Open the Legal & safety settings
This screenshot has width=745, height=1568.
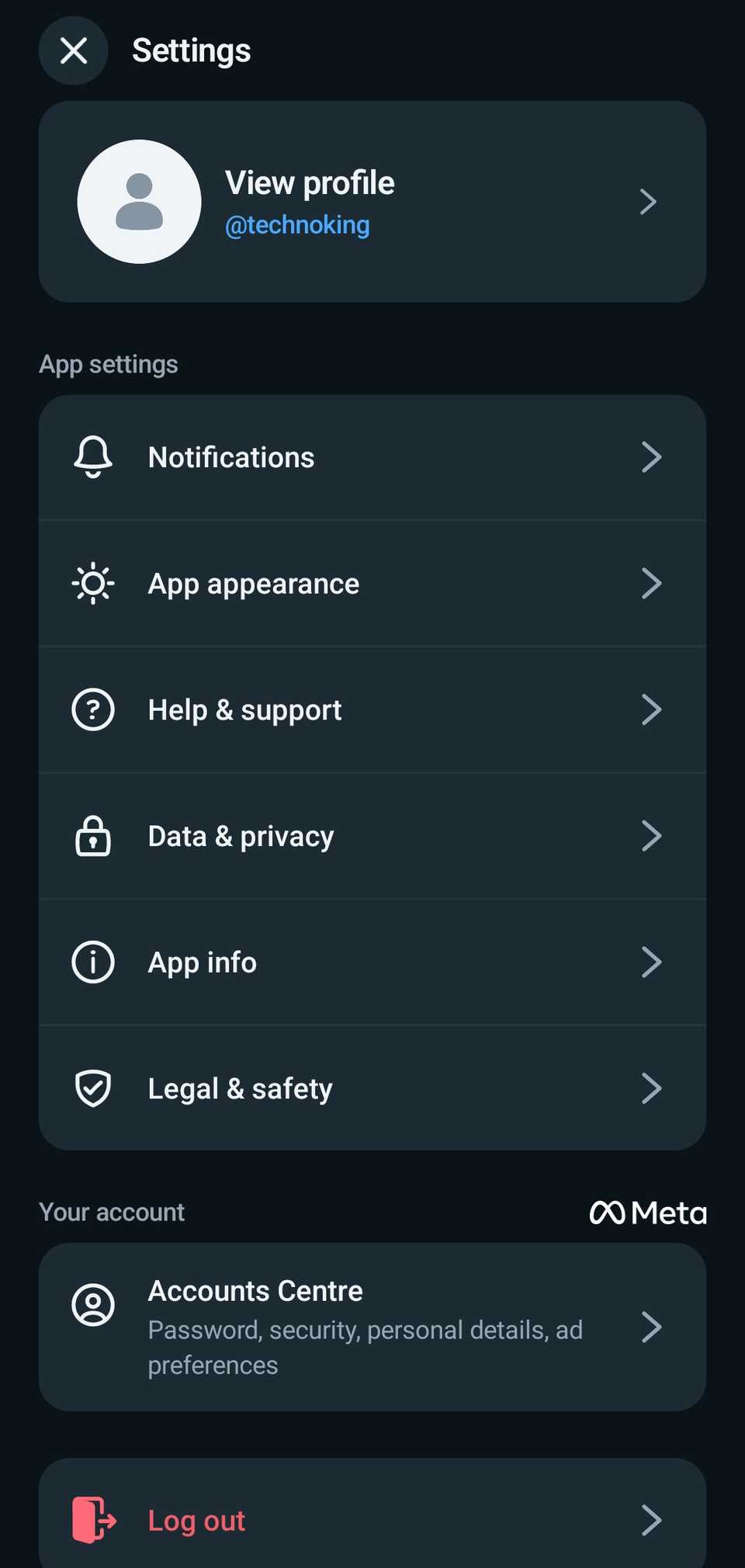coord(372,1088)
